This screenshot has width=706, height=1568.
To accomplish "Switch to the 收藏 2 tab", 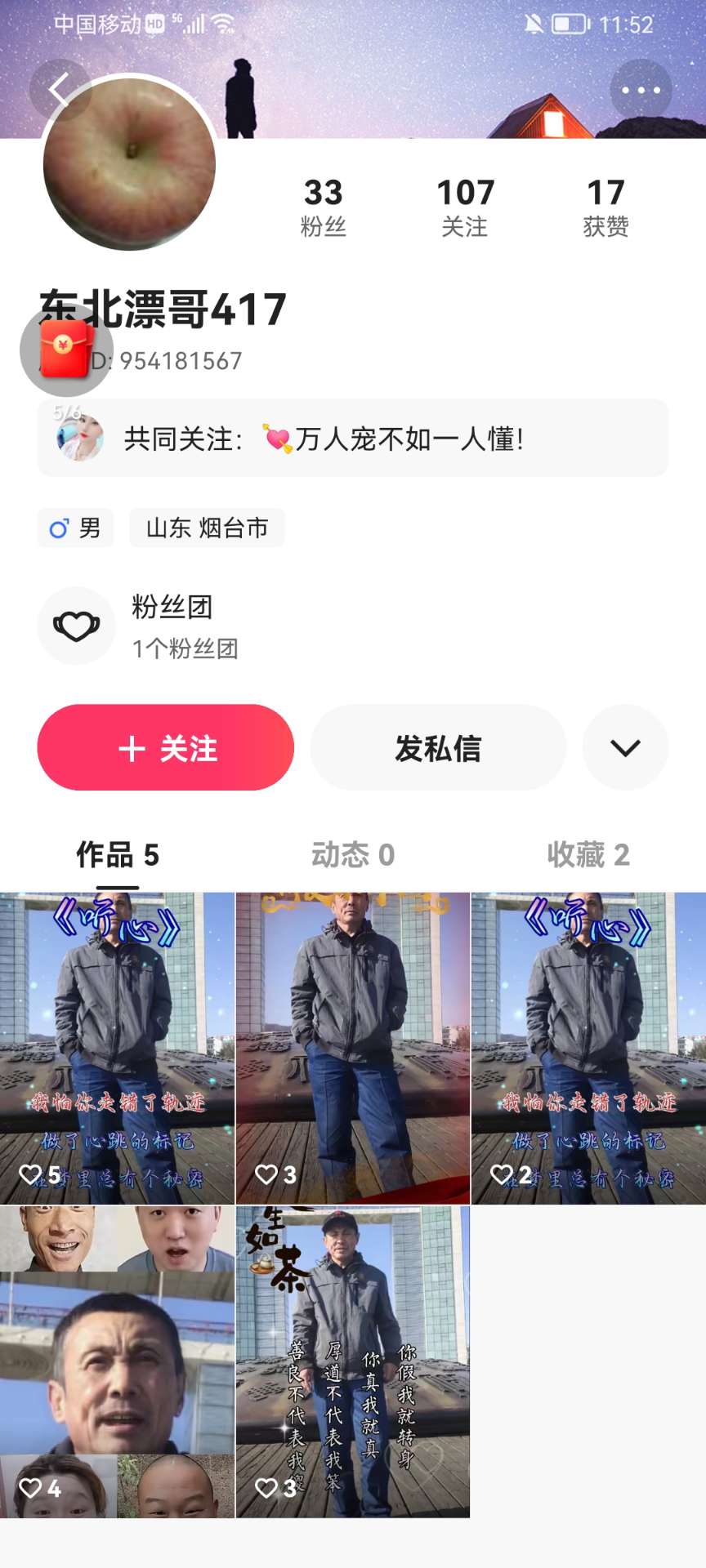I will click(x=588, y=855).
